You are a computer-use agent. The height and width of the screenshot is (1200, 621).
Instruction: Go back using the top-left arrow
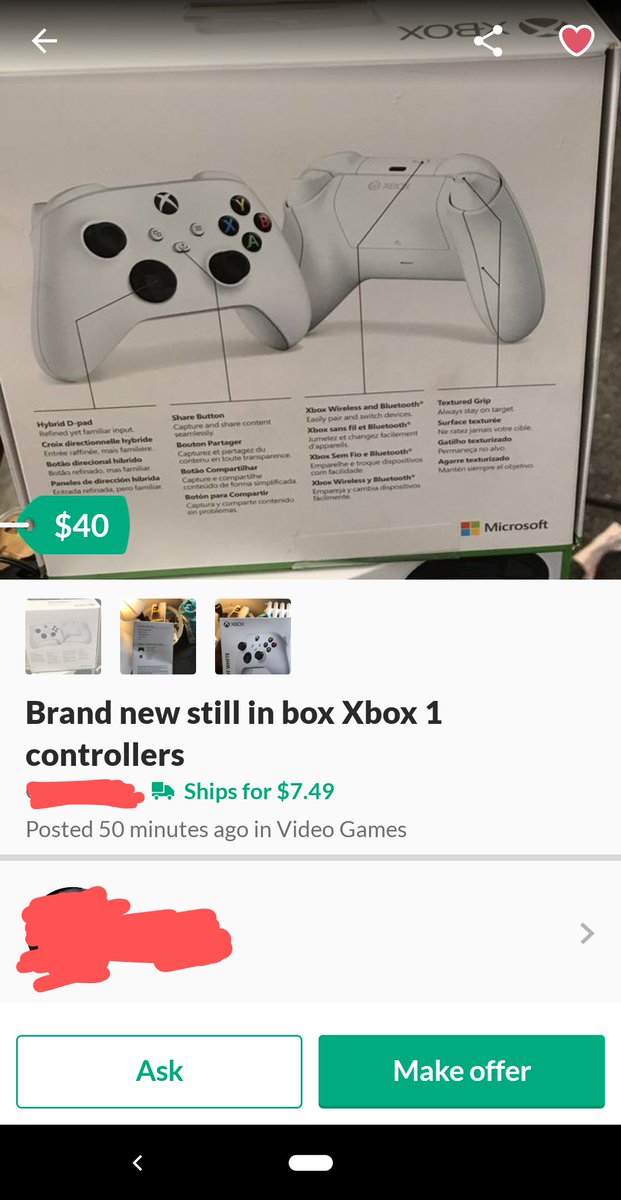tap(44, 41)
